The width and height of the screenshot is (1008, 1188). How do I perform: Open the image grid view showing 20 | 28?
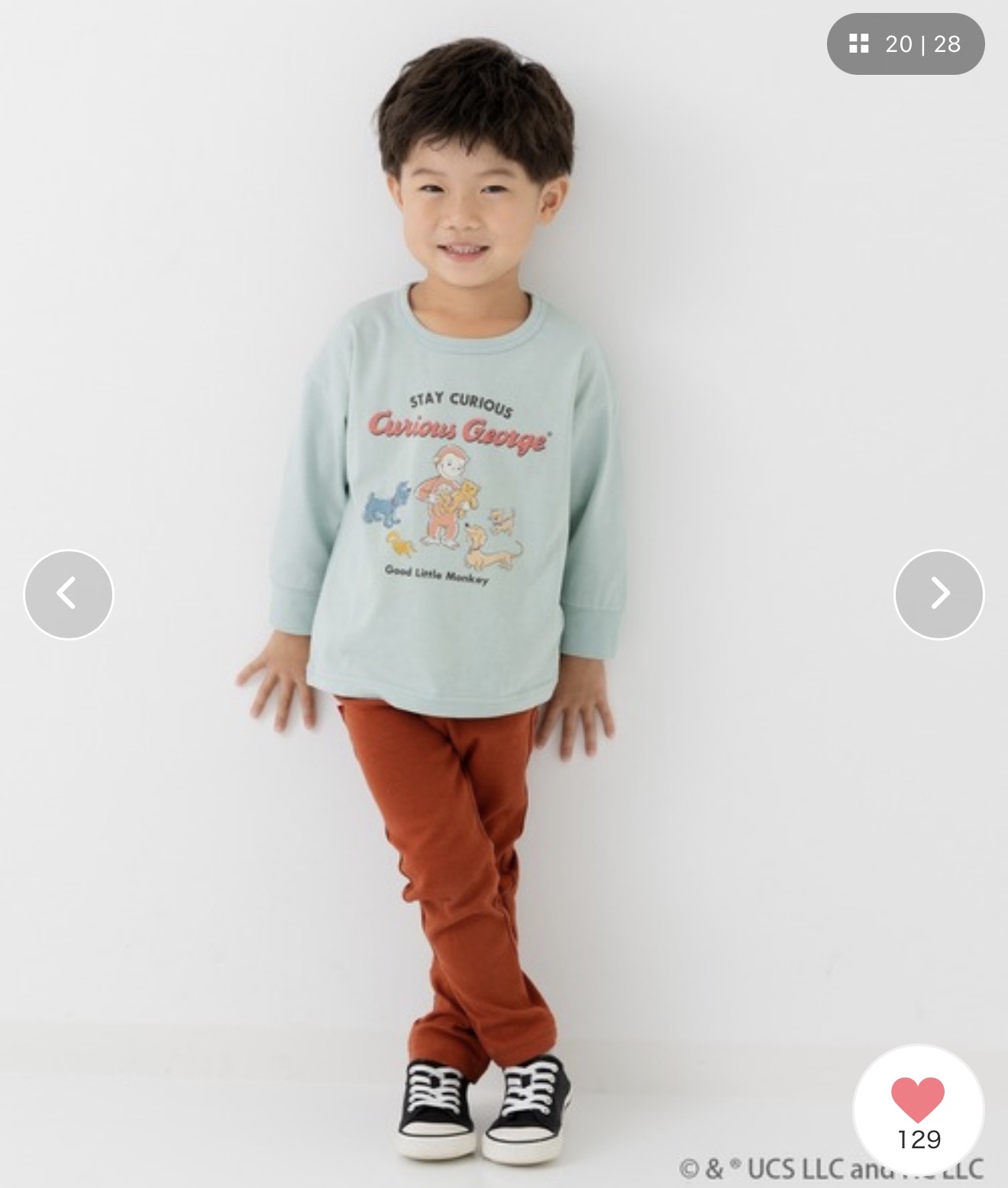point(906,44)
